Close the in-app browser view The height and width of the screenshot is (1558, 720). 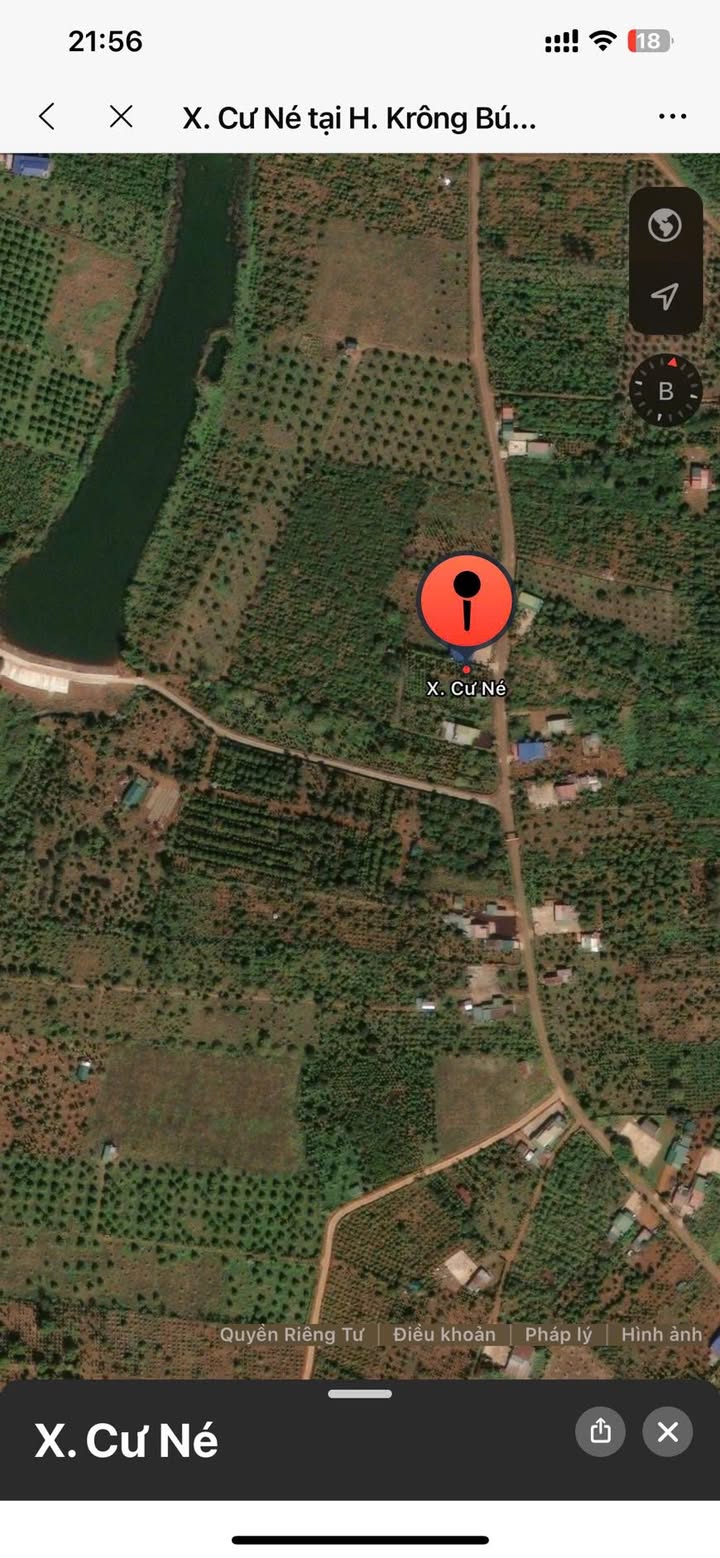121,117
